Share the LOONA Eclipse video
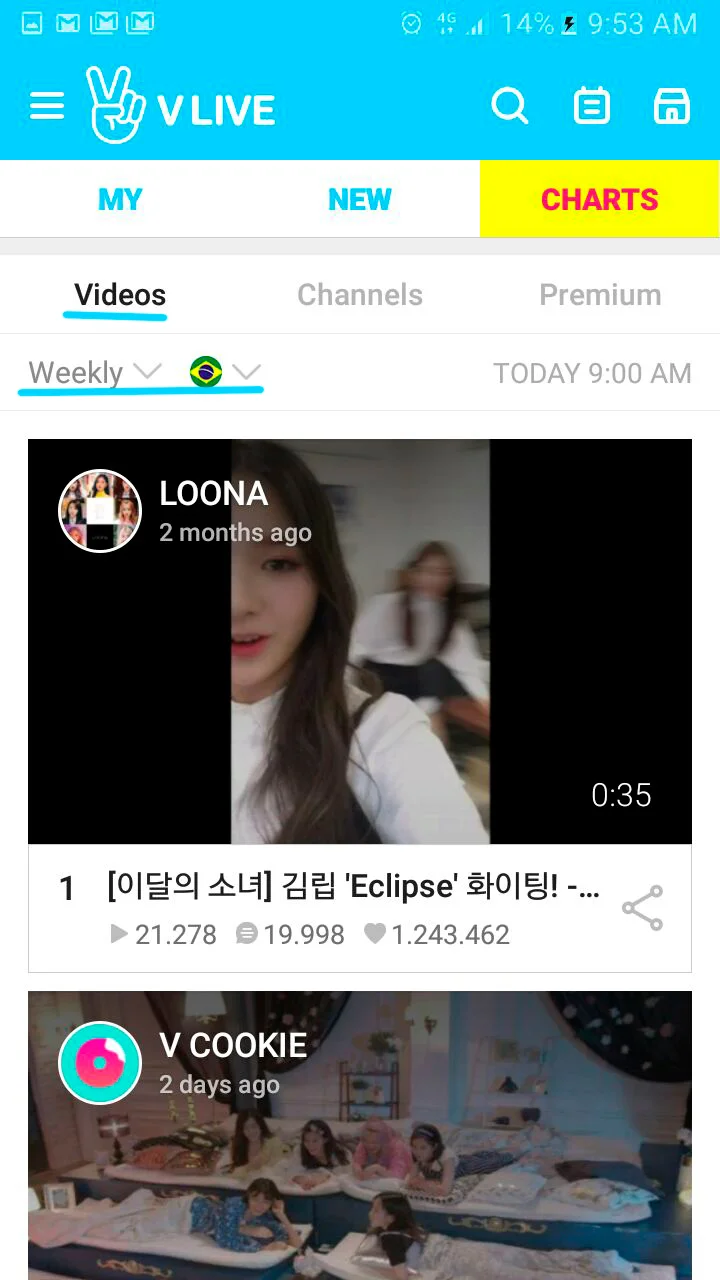 (x=642, y=908)
